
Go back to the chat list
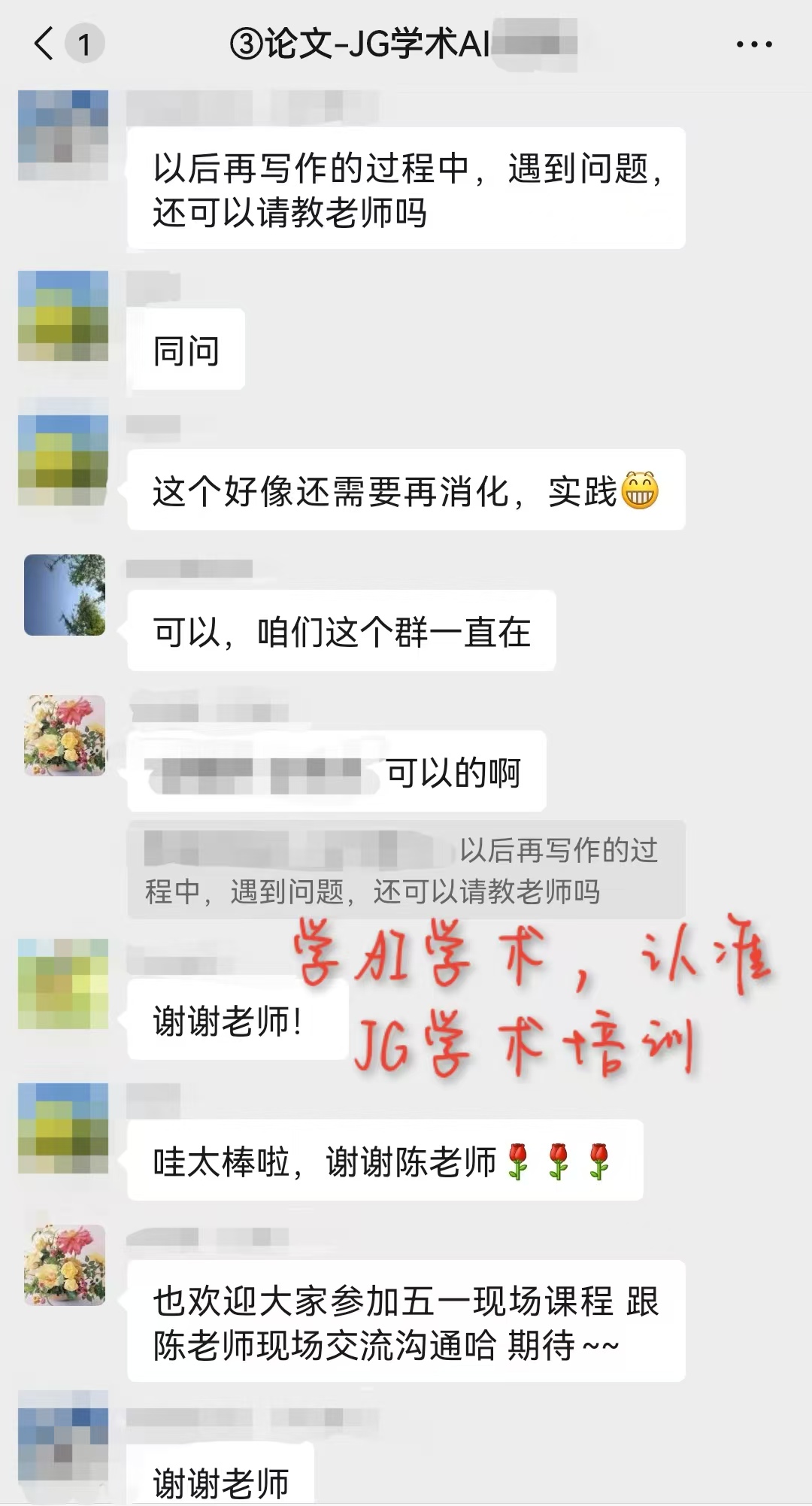click(45, 44)
